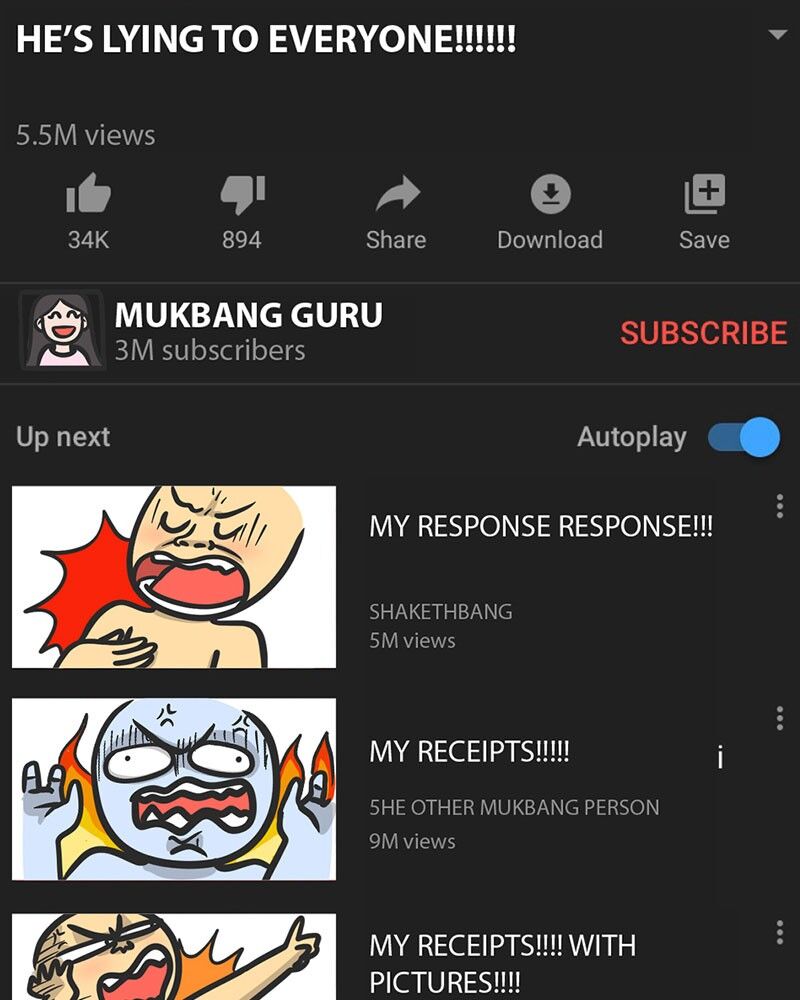Open options for MY RECEIPTS!!!! WITH PICTURES!!!!

tap(779, 933)
